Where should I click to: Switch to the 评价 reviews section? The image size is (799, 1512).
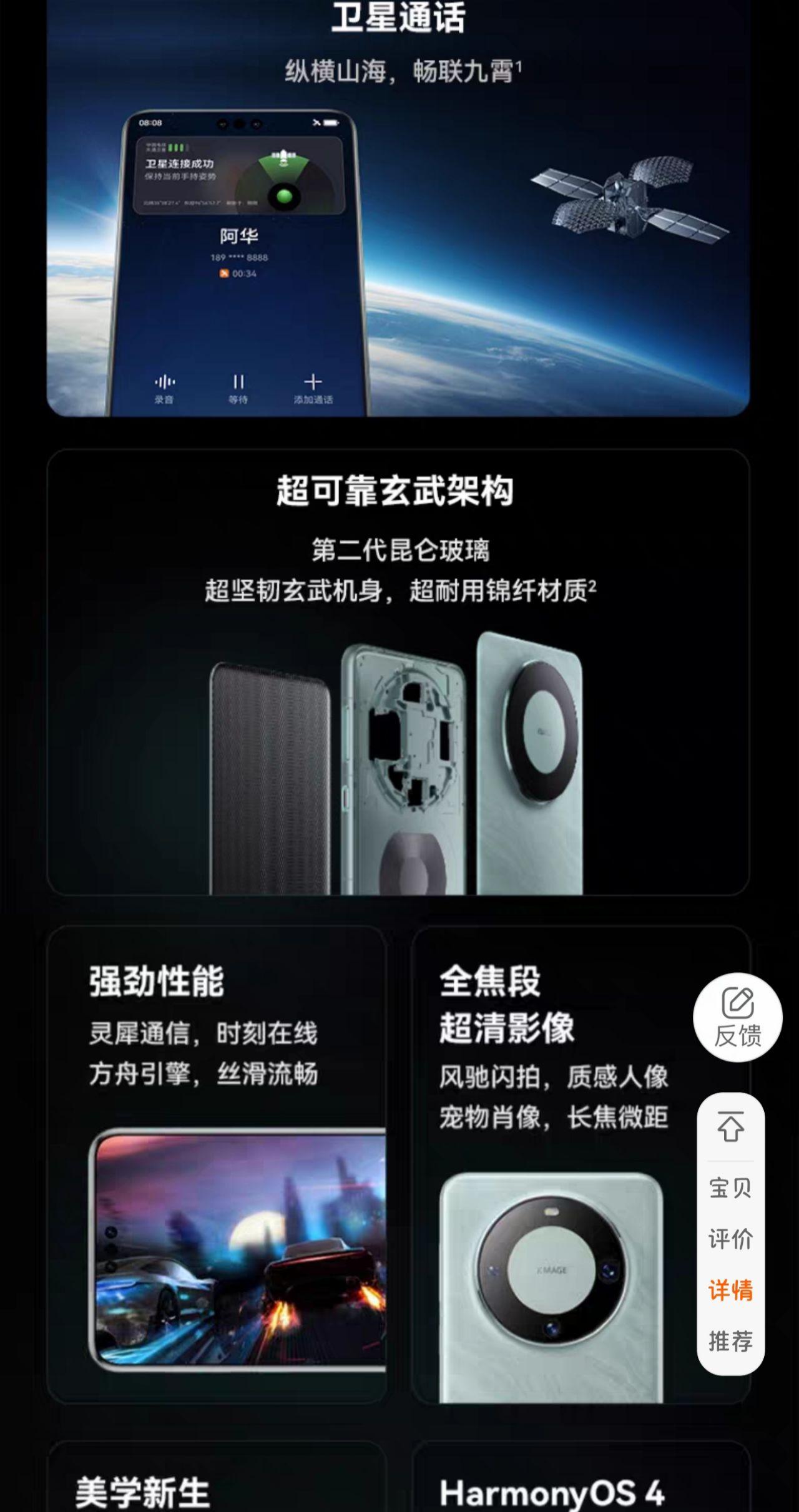pyautogui.click(x=730, y=1239)
